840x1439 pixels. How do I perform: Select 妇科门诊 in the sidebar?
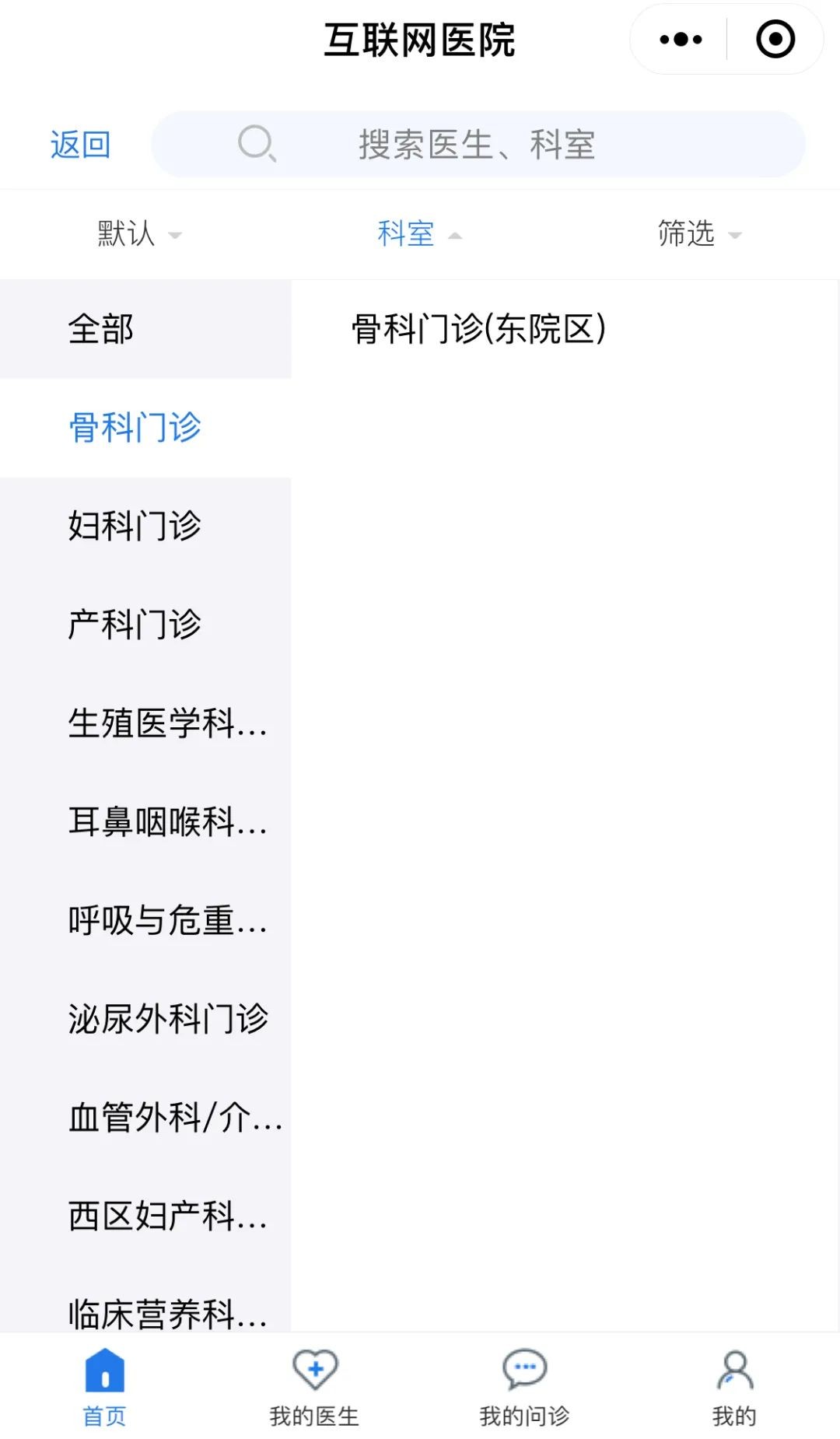click(135, 526)
